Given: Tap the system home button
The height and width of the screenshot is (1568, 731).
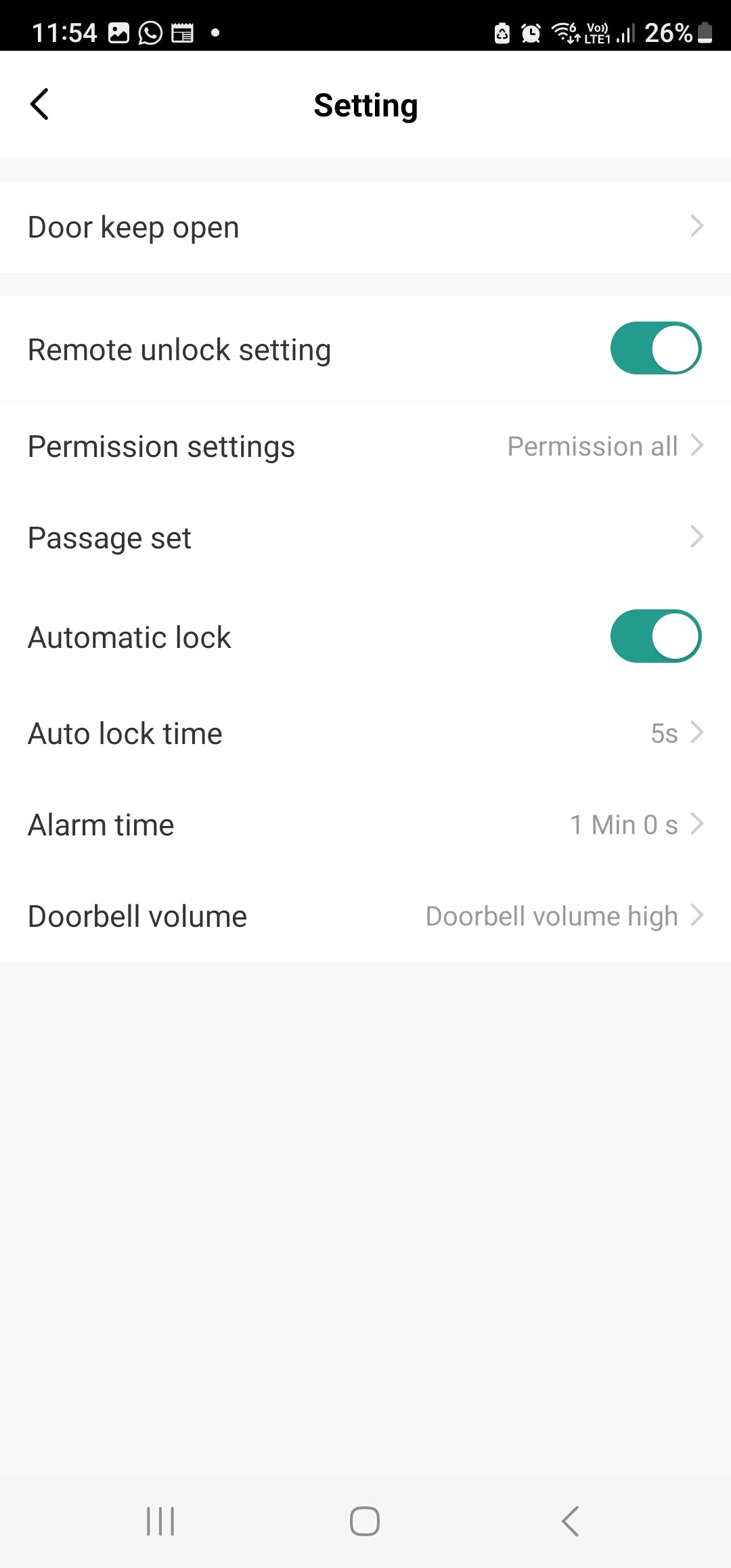Looking at the screenshot, I should [365, 1521].
